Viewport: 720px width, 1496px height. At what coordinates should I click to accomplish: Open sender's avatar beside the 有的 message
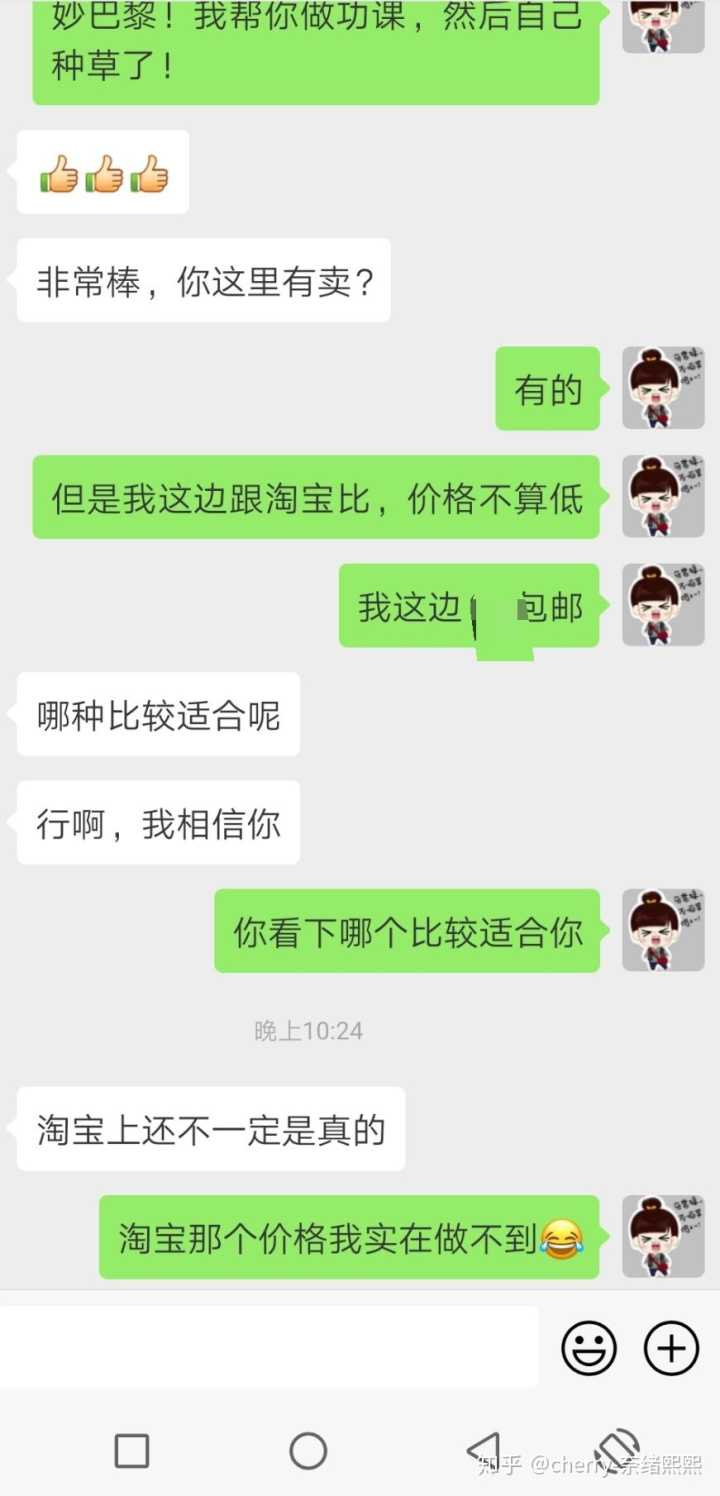click(x=663, y=388)
